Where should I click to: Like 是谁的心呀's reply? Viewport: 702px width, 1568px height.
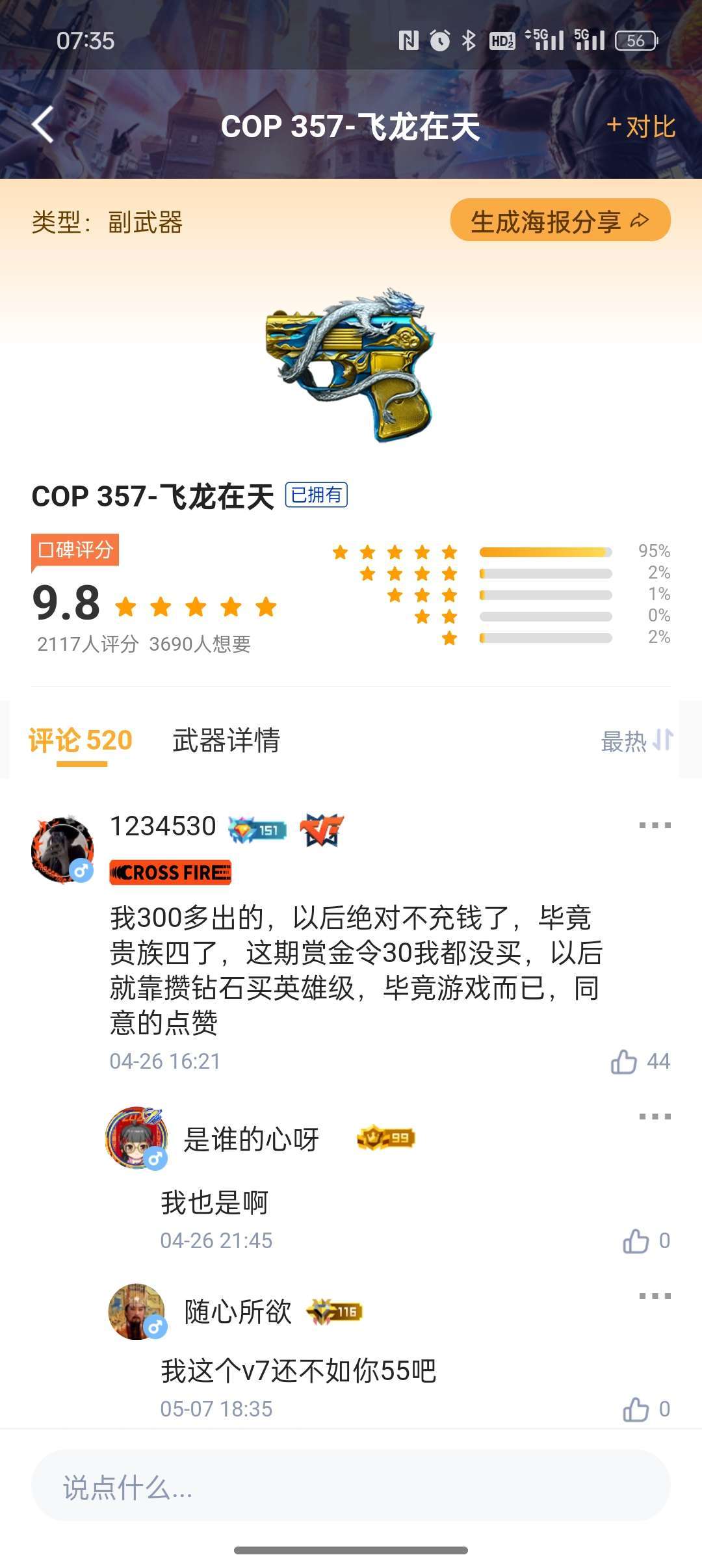(636, 1240)
